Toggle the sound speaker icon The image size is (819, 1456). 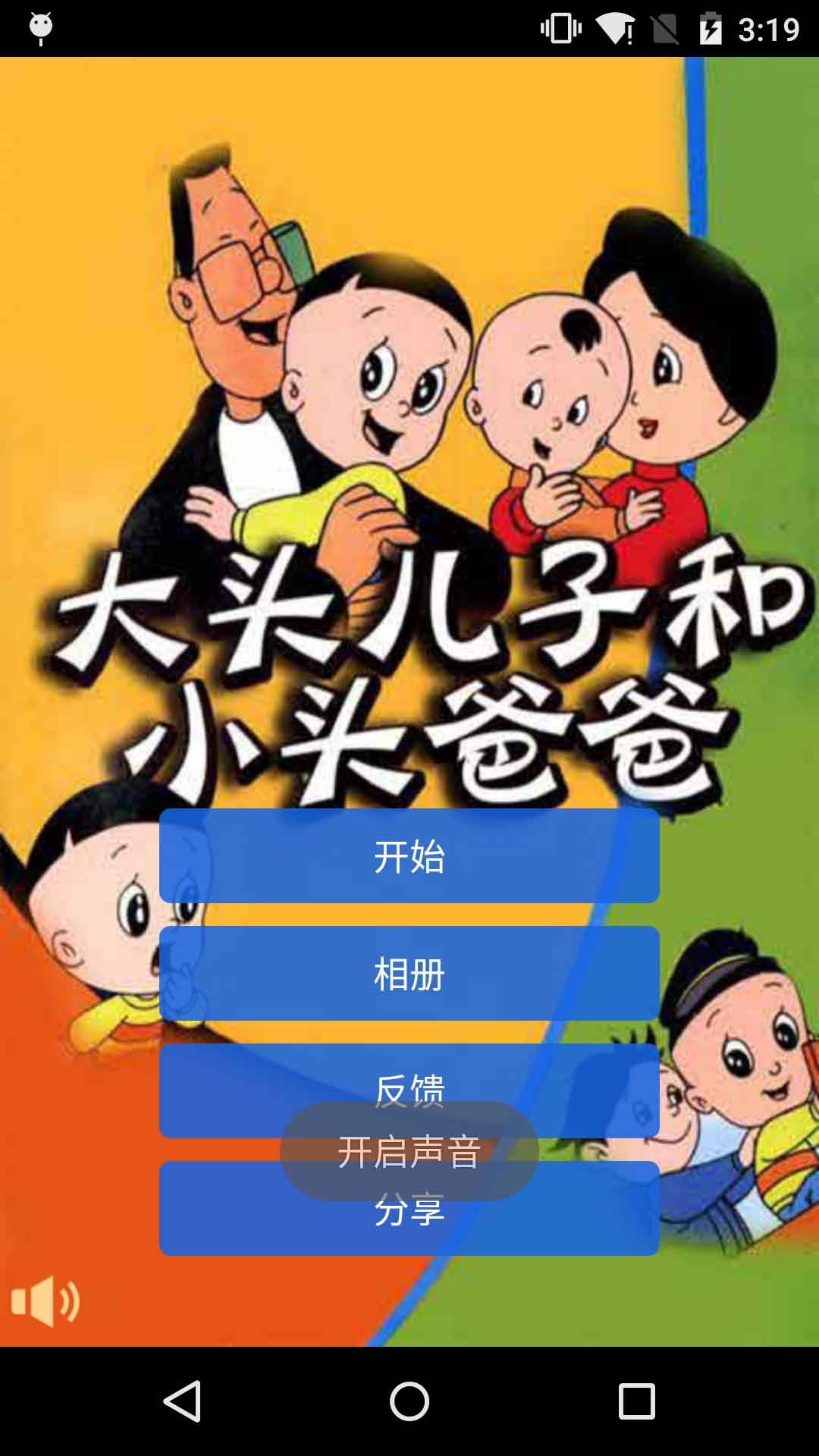[x=45, y=1301]
